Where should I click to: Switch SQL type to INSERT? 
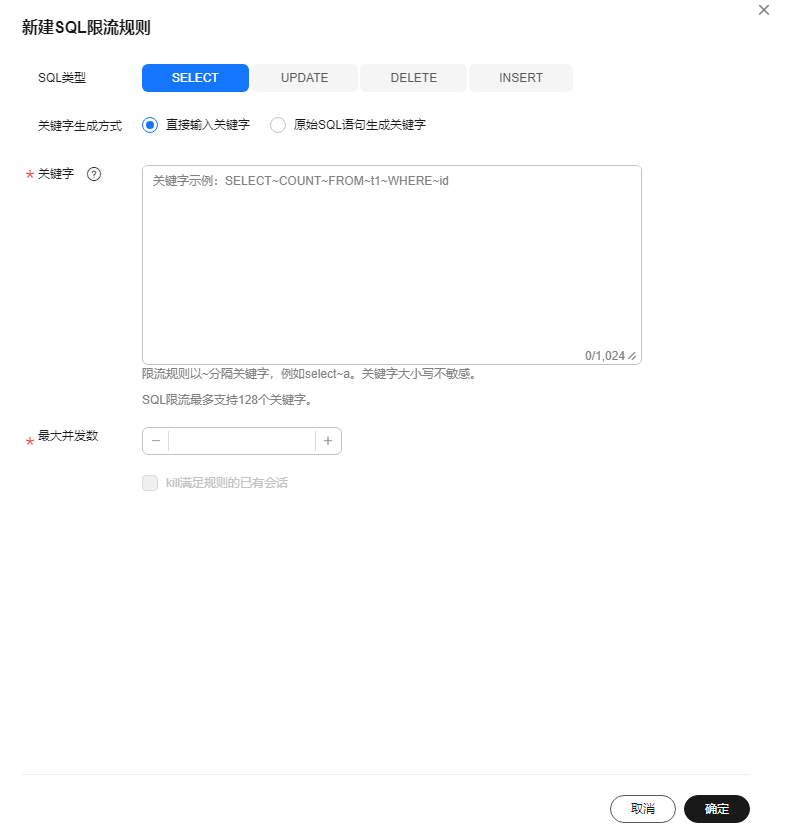click(x=521, y=78)
